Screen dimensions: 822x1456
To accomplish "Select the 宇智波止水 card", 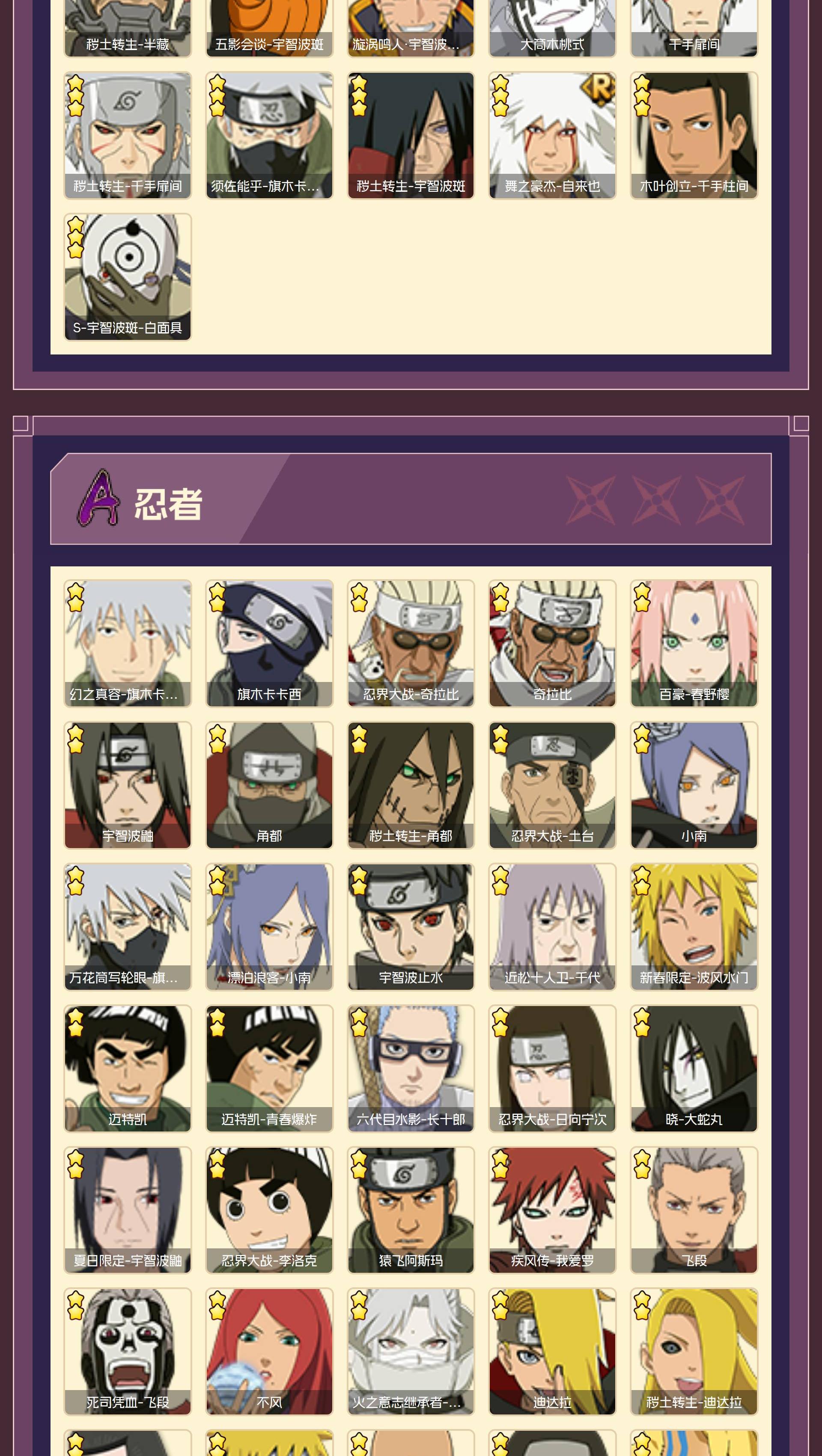I will point(411,927).
